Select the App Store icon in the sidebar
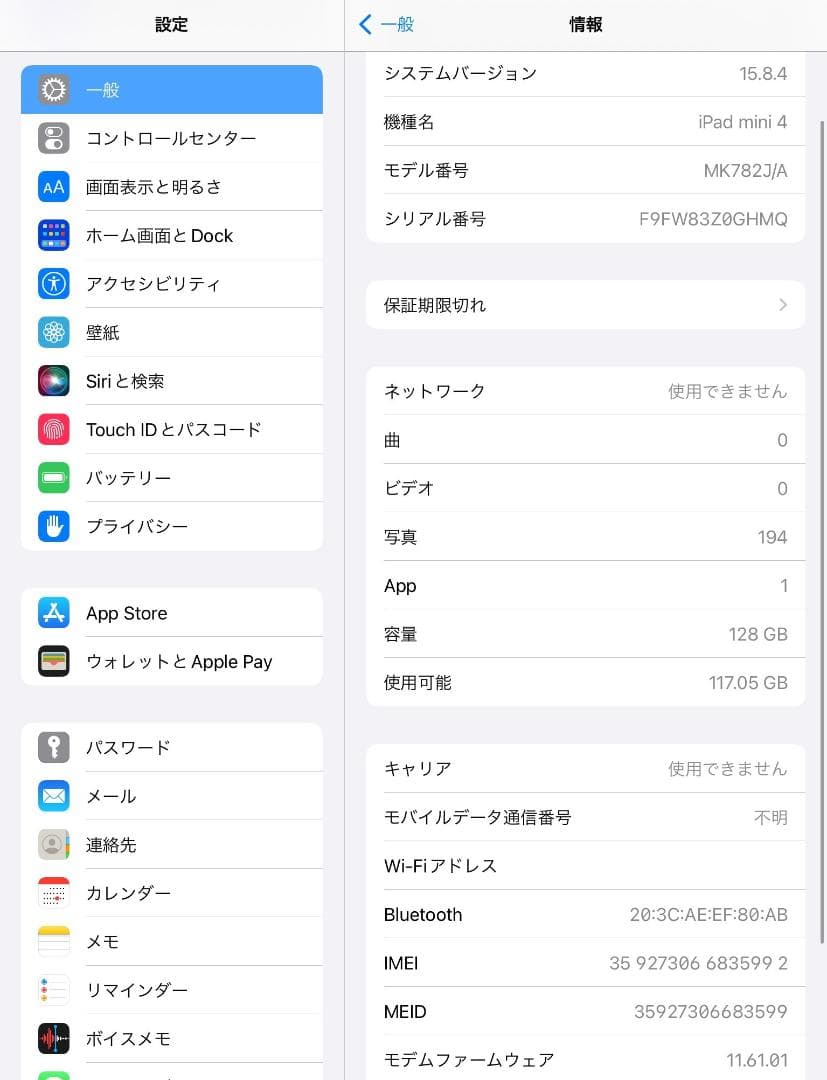 [53, 613]
